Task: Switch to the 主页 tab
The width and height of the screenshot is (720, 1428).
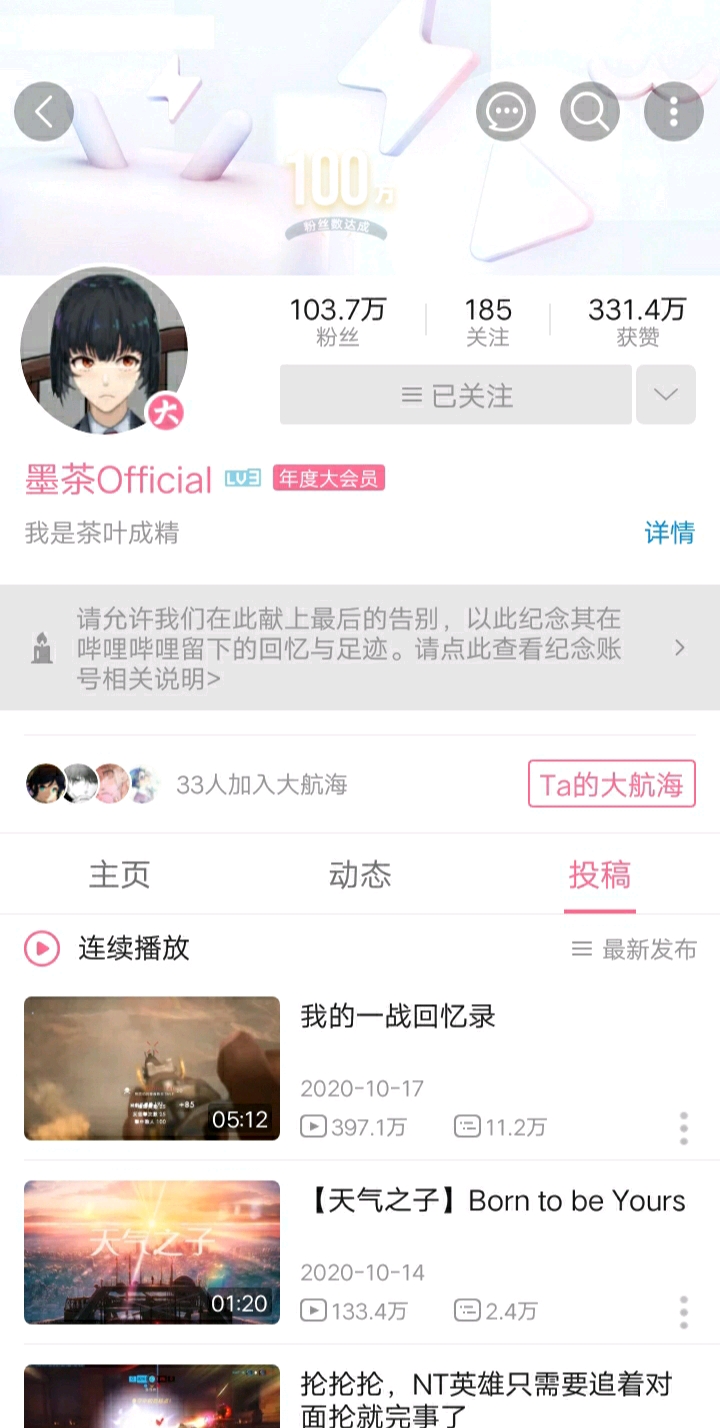Action: [x=119, y=875]
